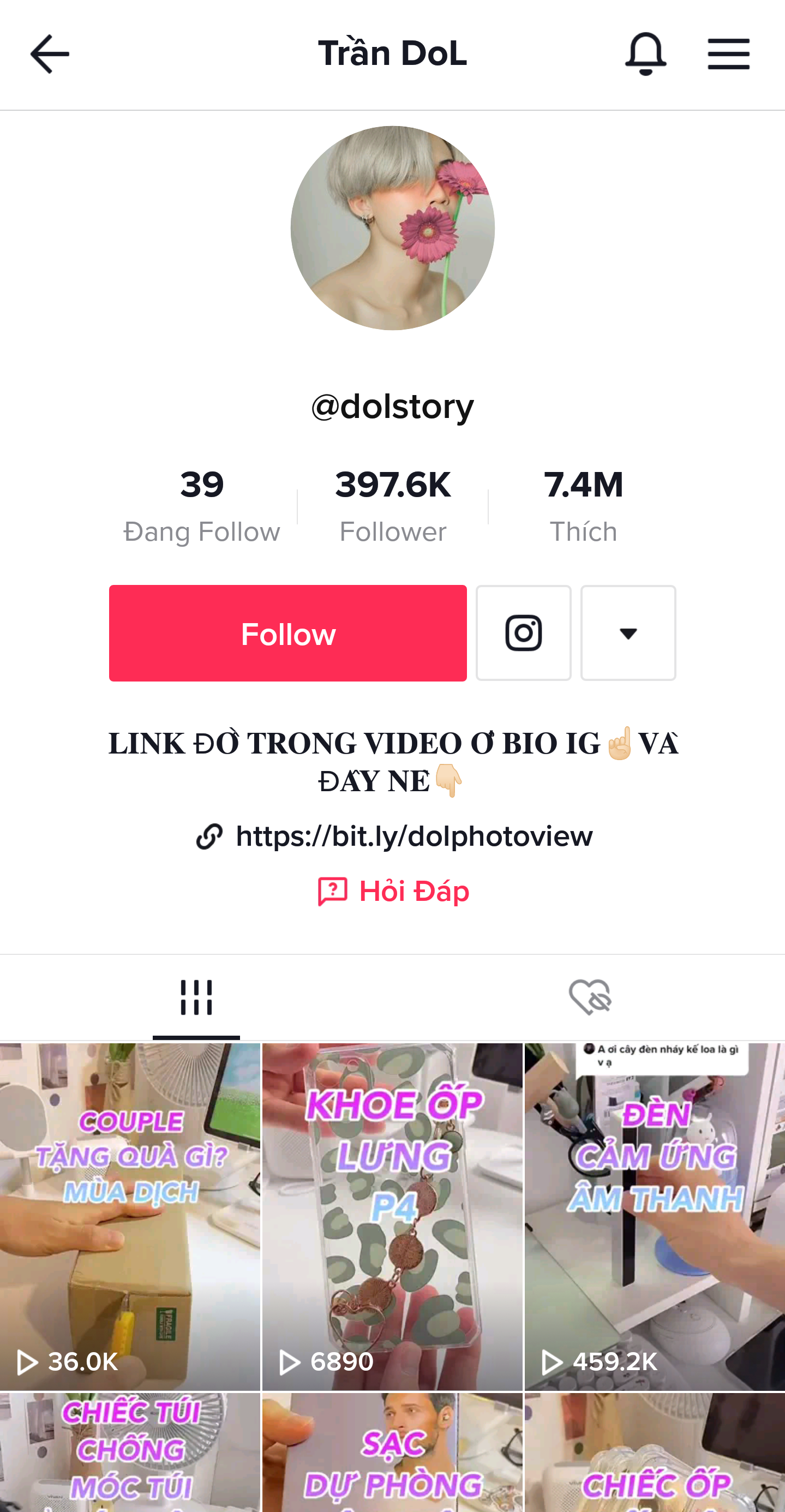Switch to the liked videos tab
The width and height of the screenshot is (785, 1512).
[590, 997]
